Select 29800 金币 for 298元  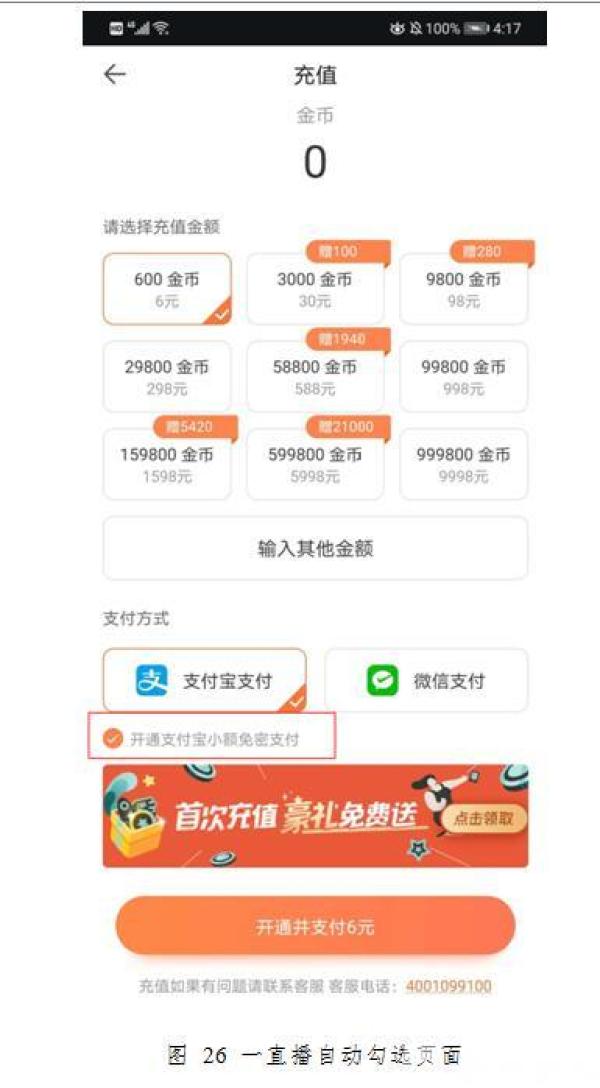(x=167, y=376)
